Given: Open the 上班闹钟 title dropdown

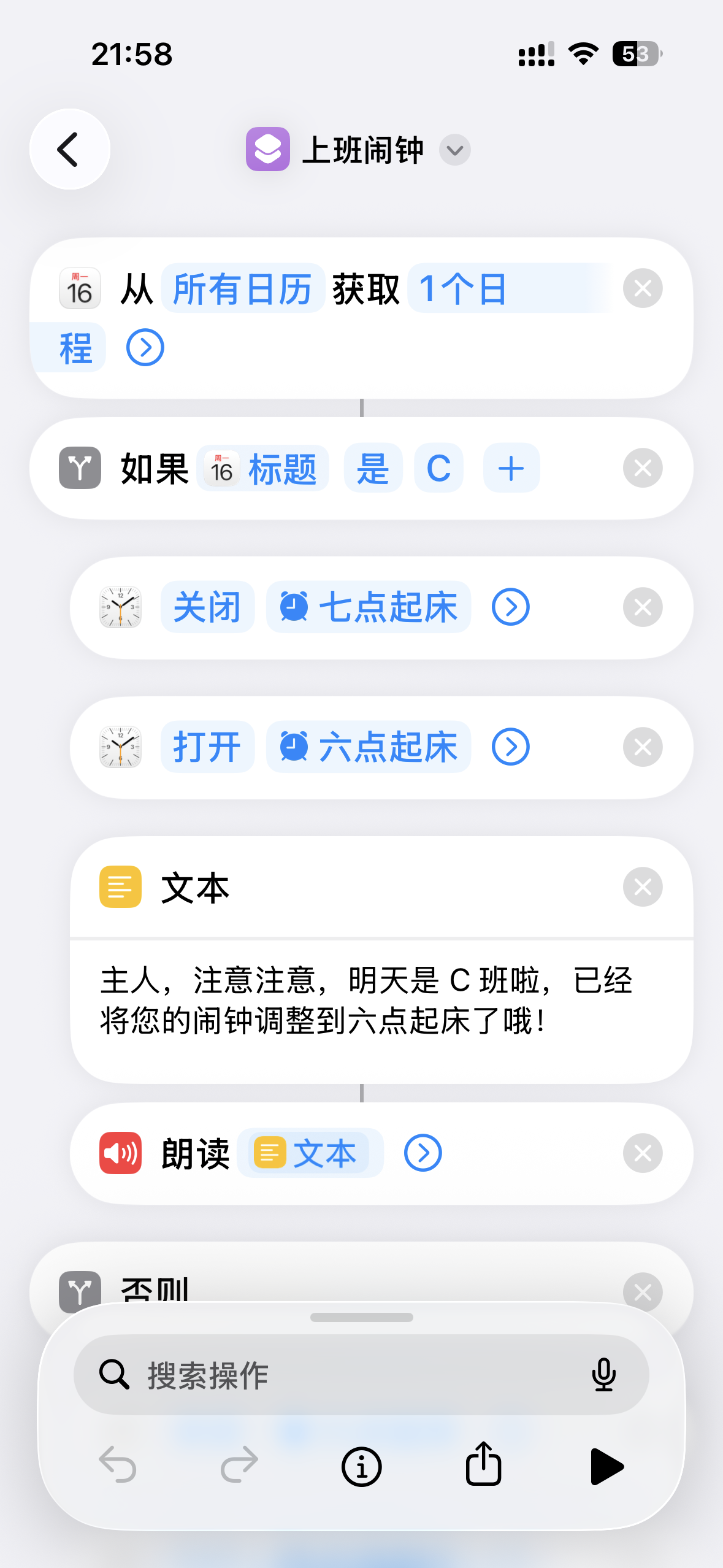Looking at the screenshot, I should pos(454,150).
